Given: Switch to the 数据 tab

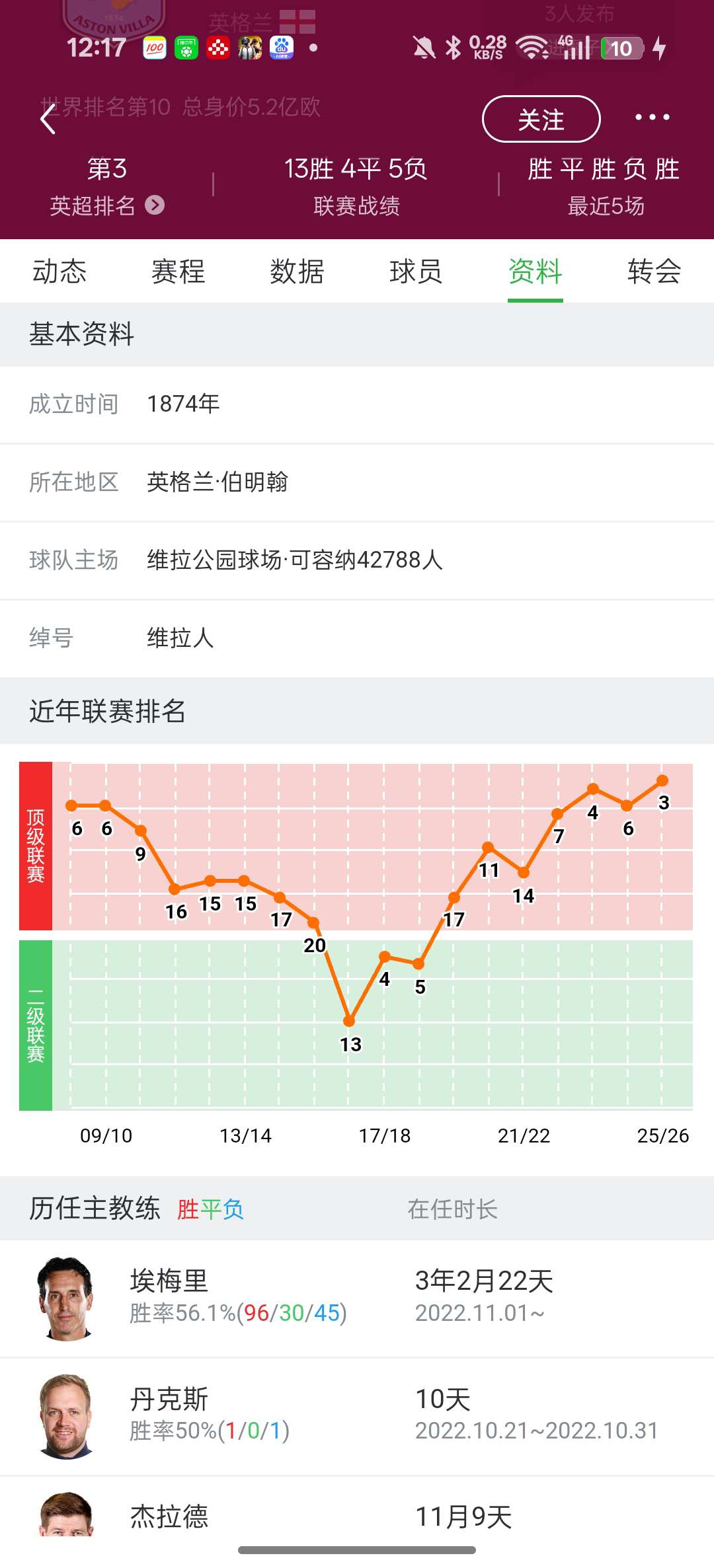Looking at the screenshot, I should 297,272.
